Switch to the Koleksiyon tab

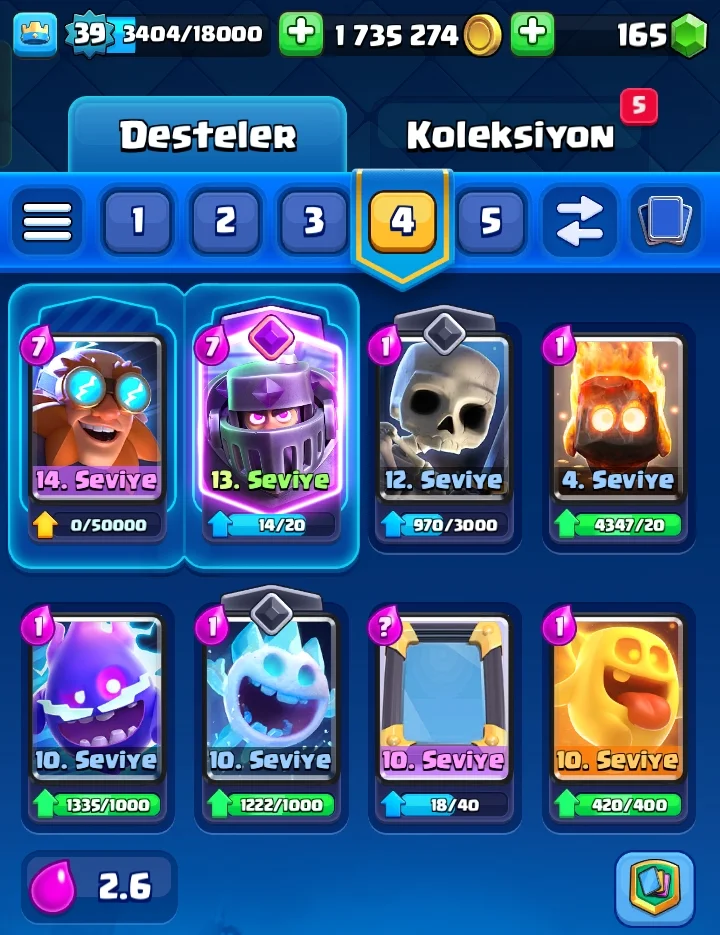point(510,136)
